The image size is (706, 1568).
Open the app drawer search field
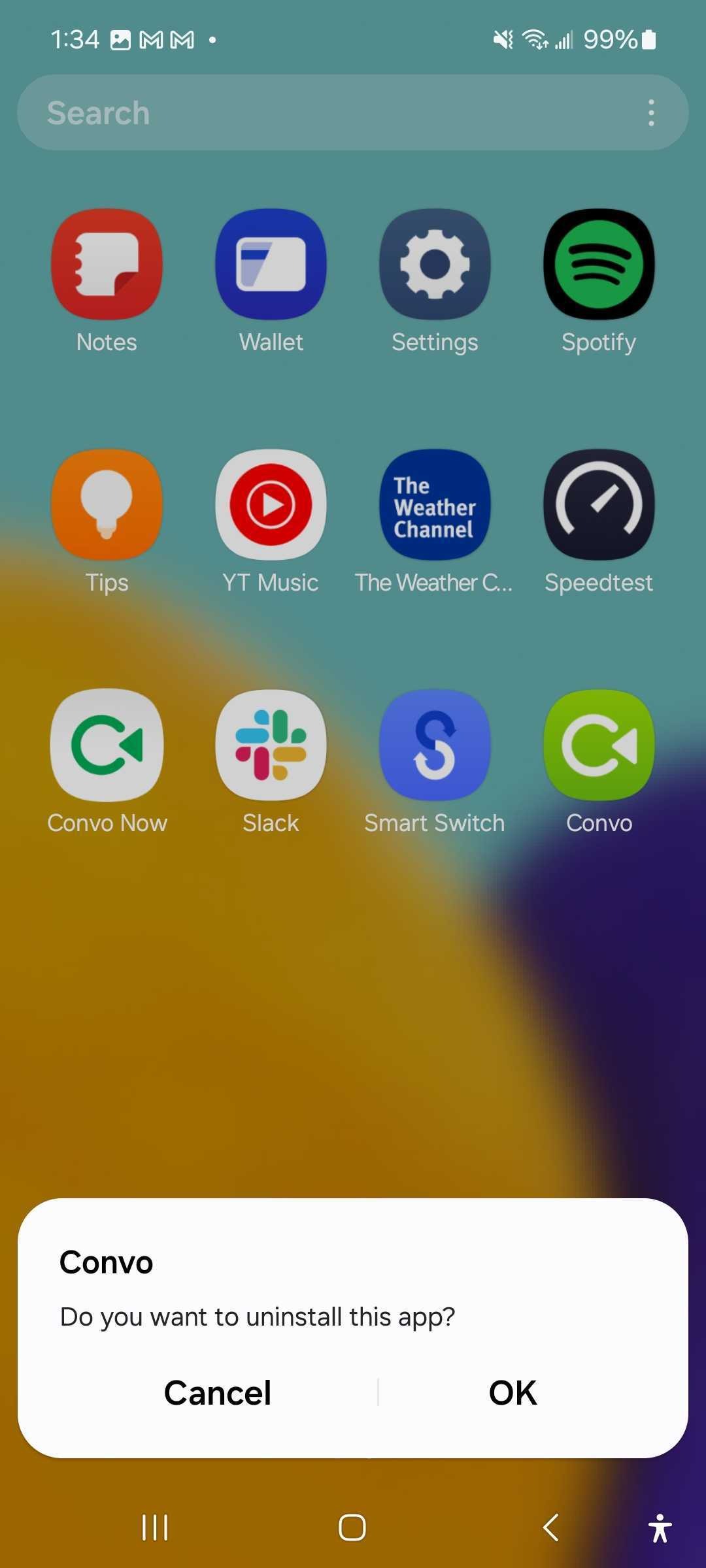click(327, 113)
